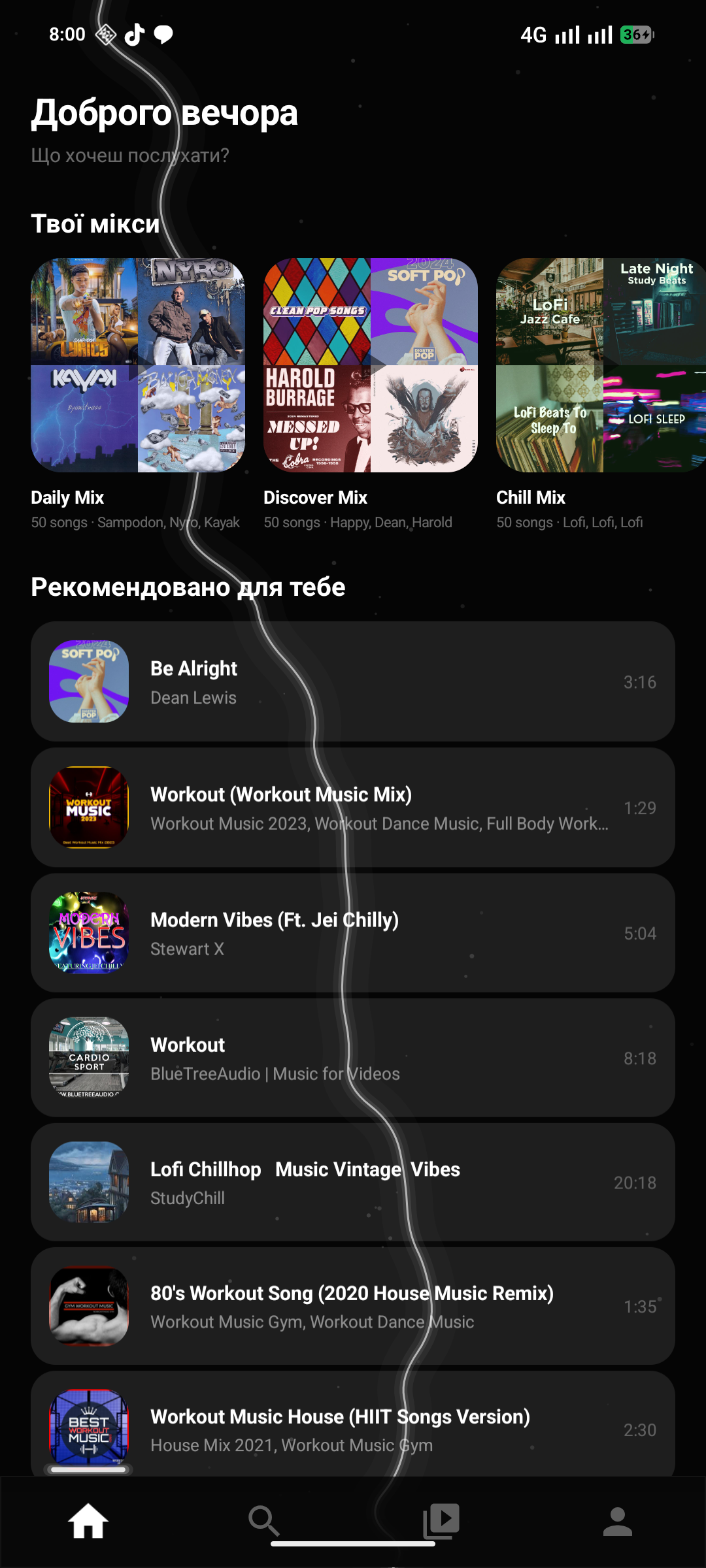
Task: Tap the Soft Pop thumbnail for Be Alright
Action: pyautogui.click(x=88, y=681)
